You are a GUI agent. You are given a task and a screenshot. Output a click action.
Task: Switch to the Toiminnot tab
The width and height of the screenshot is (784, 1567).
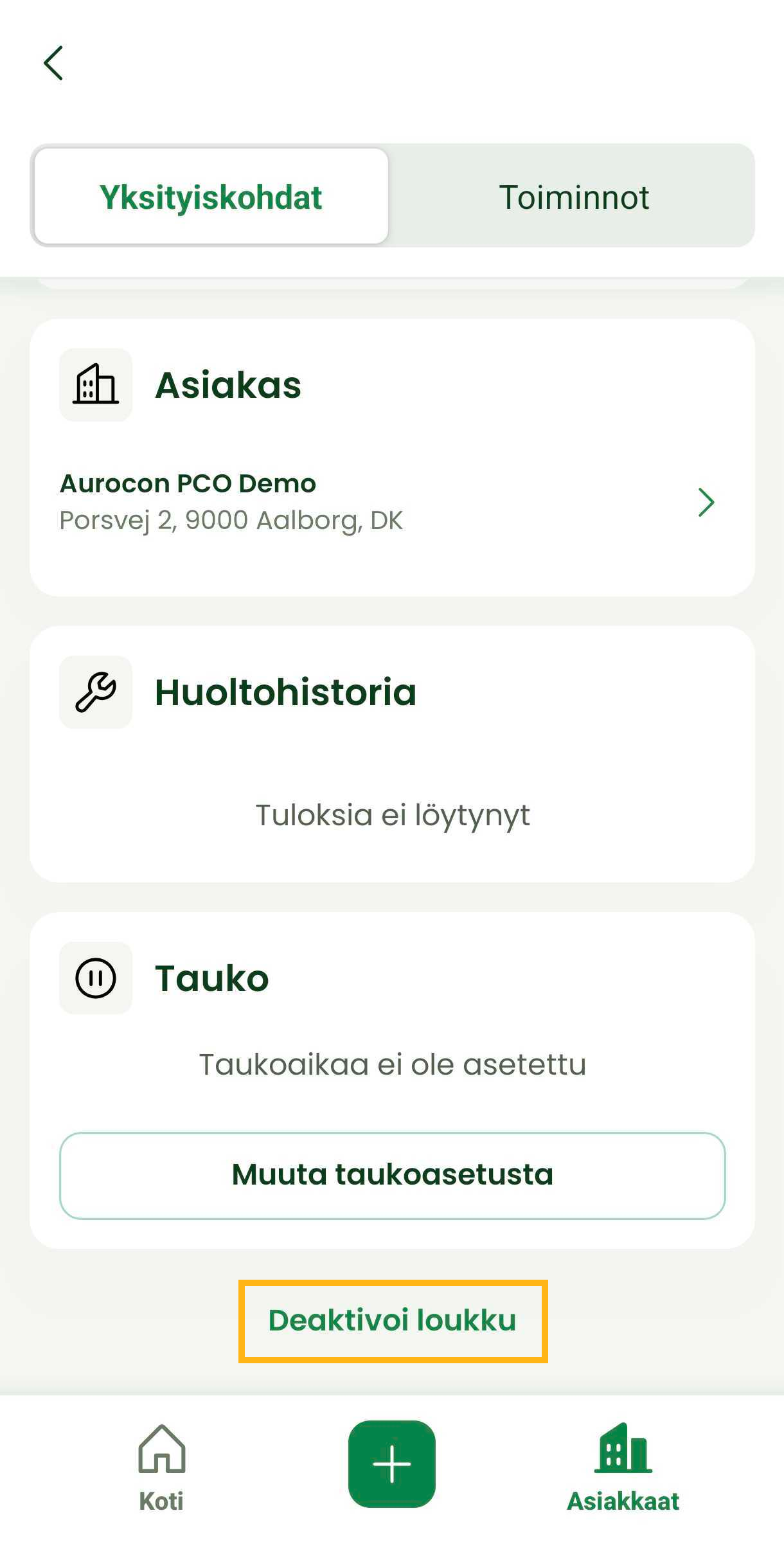[x=573, y=197]
